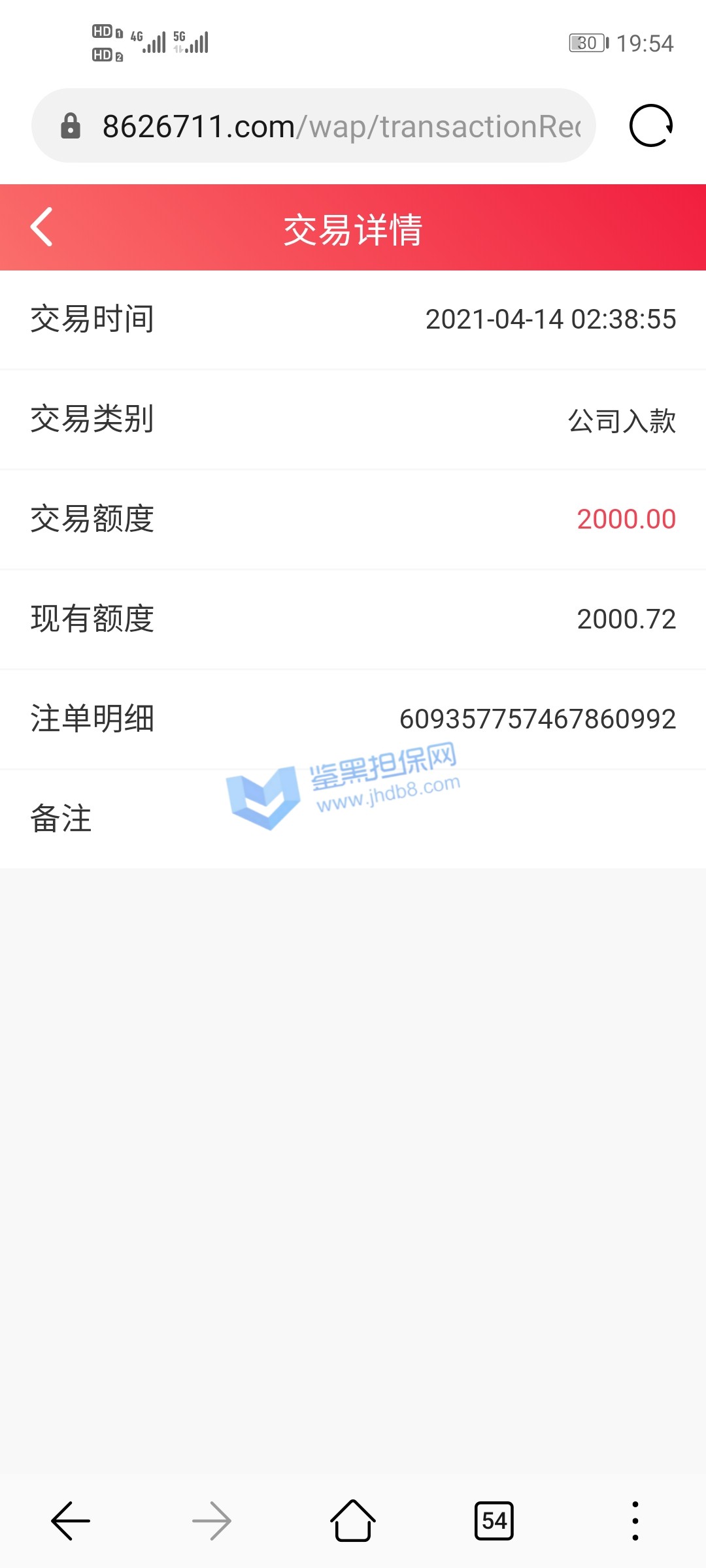Go forward with the browser forward arrow
This screenshot has height=1568, width=706.
click(212, 1521)
